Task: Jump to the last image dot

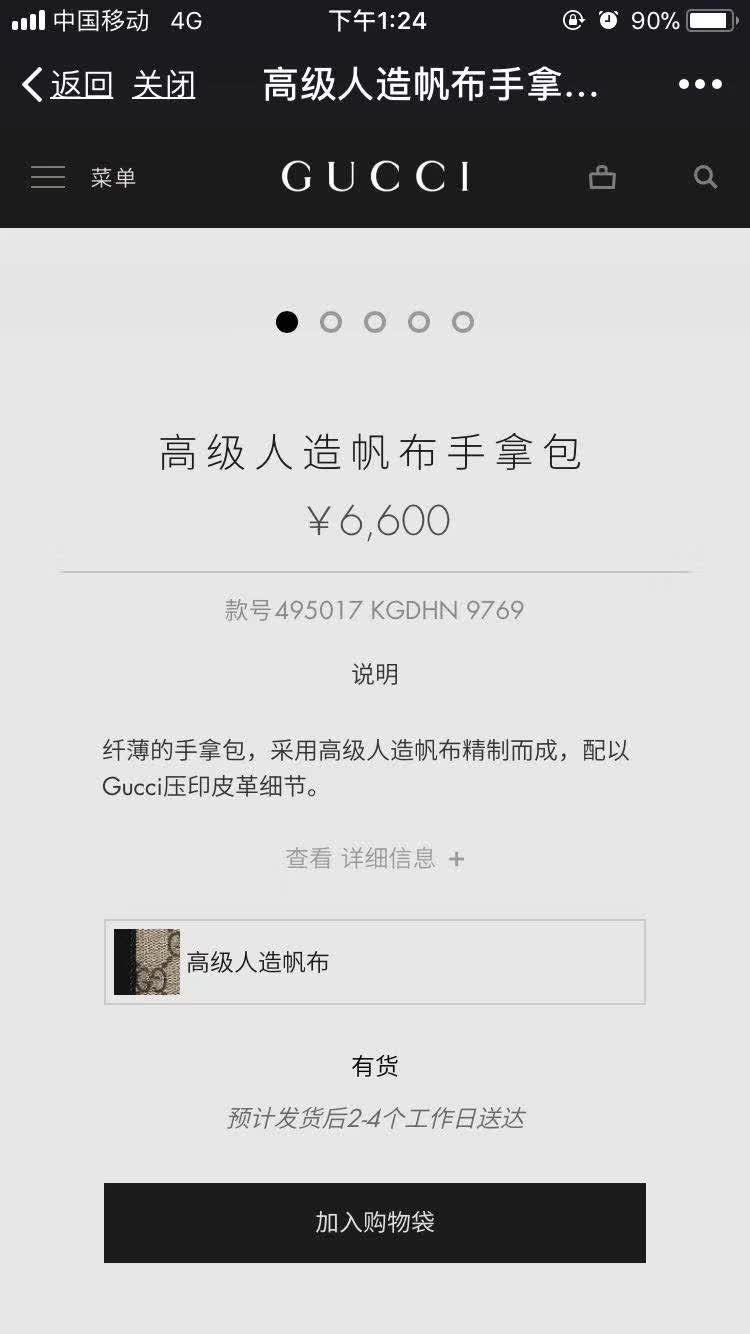Action: (x=462, y=322)
